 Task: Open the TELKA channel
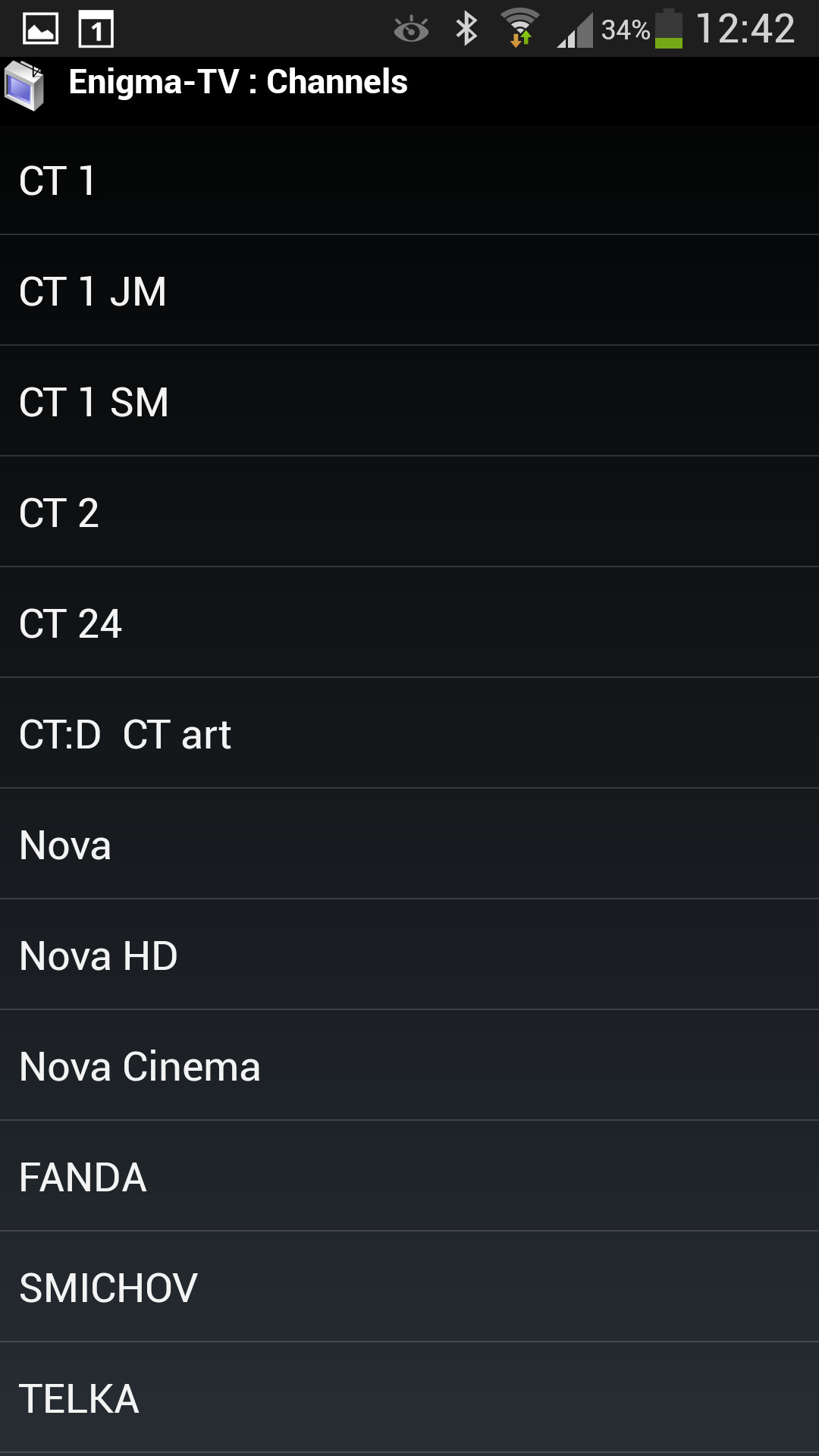tap(409, 1398)
